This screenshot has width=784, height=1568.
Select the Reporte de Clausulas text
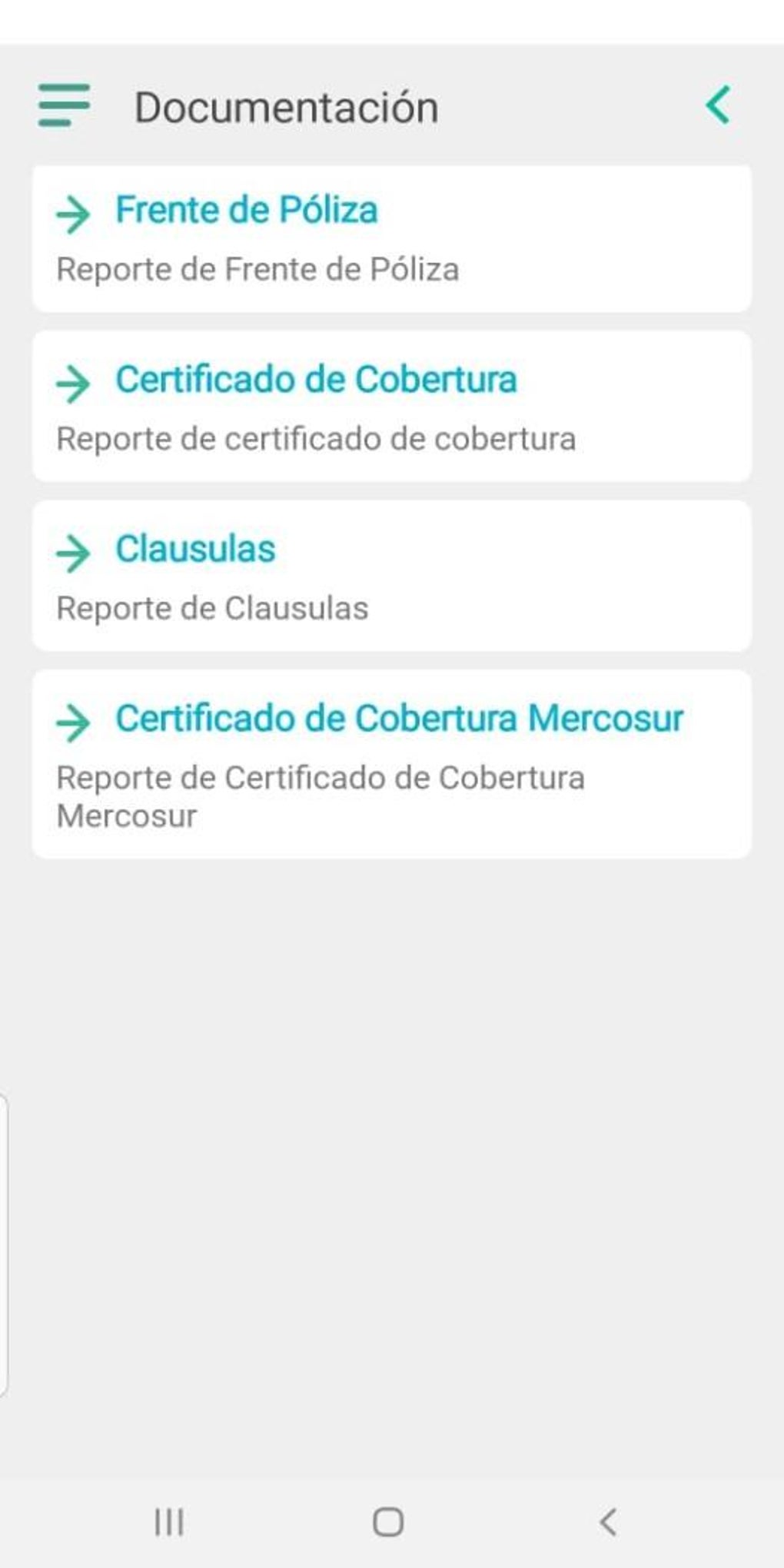[x=212, y=608]
